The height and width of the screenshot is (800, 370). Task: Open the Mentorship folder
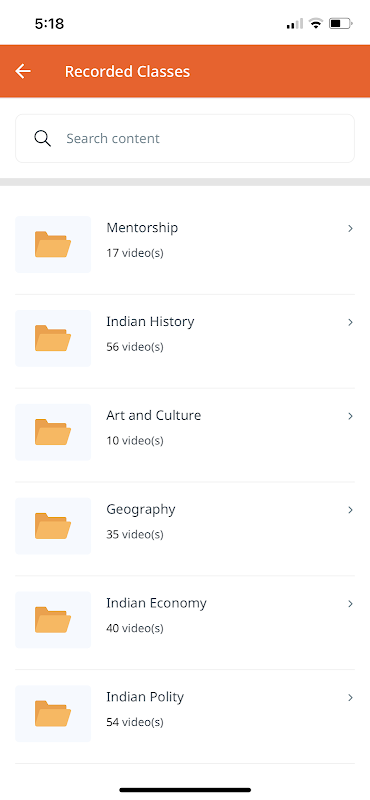coord(185,244)
